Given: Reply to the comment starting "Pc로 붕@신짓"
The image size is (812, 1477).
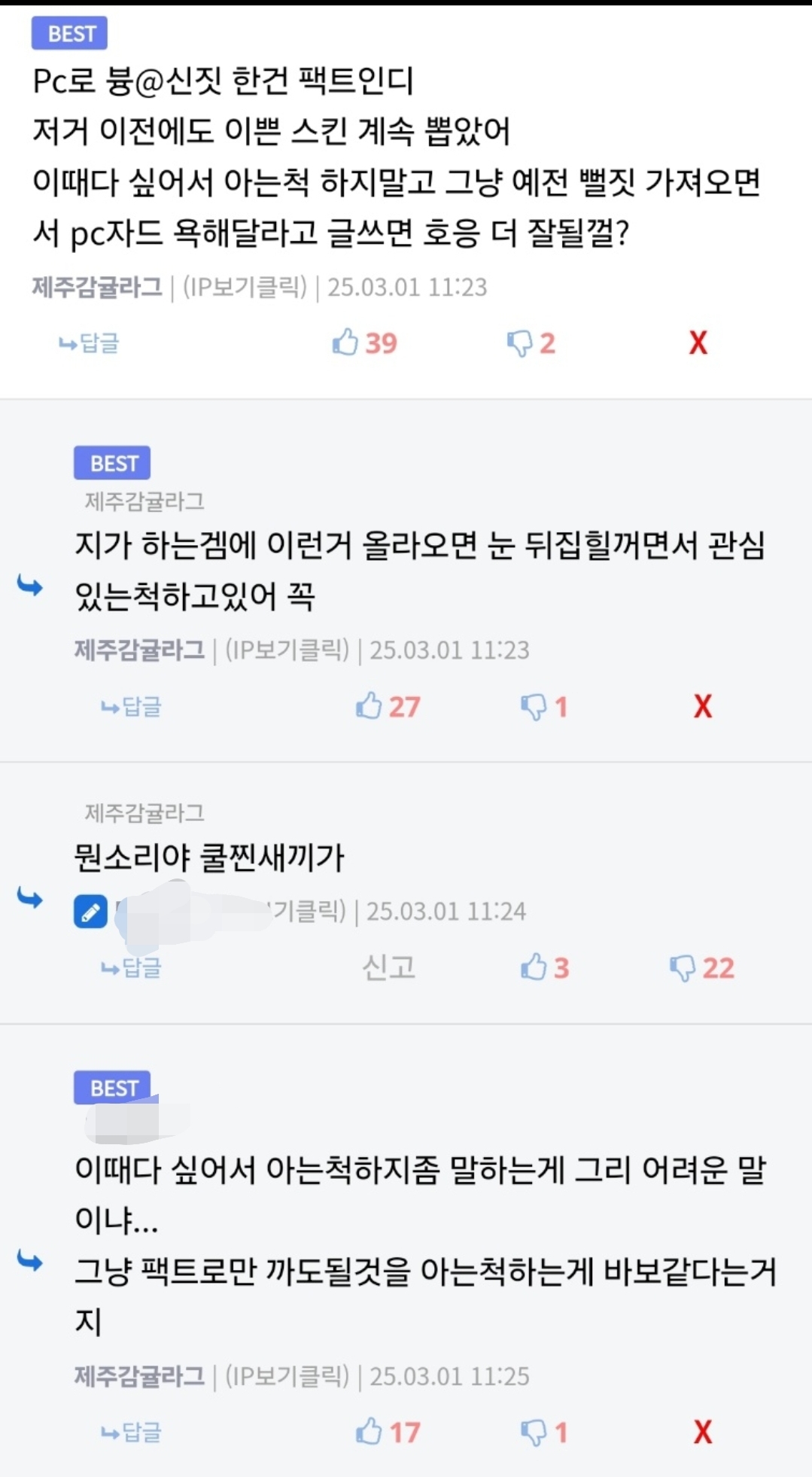Looking at the screenshot, I should click(x=90, y=343).
